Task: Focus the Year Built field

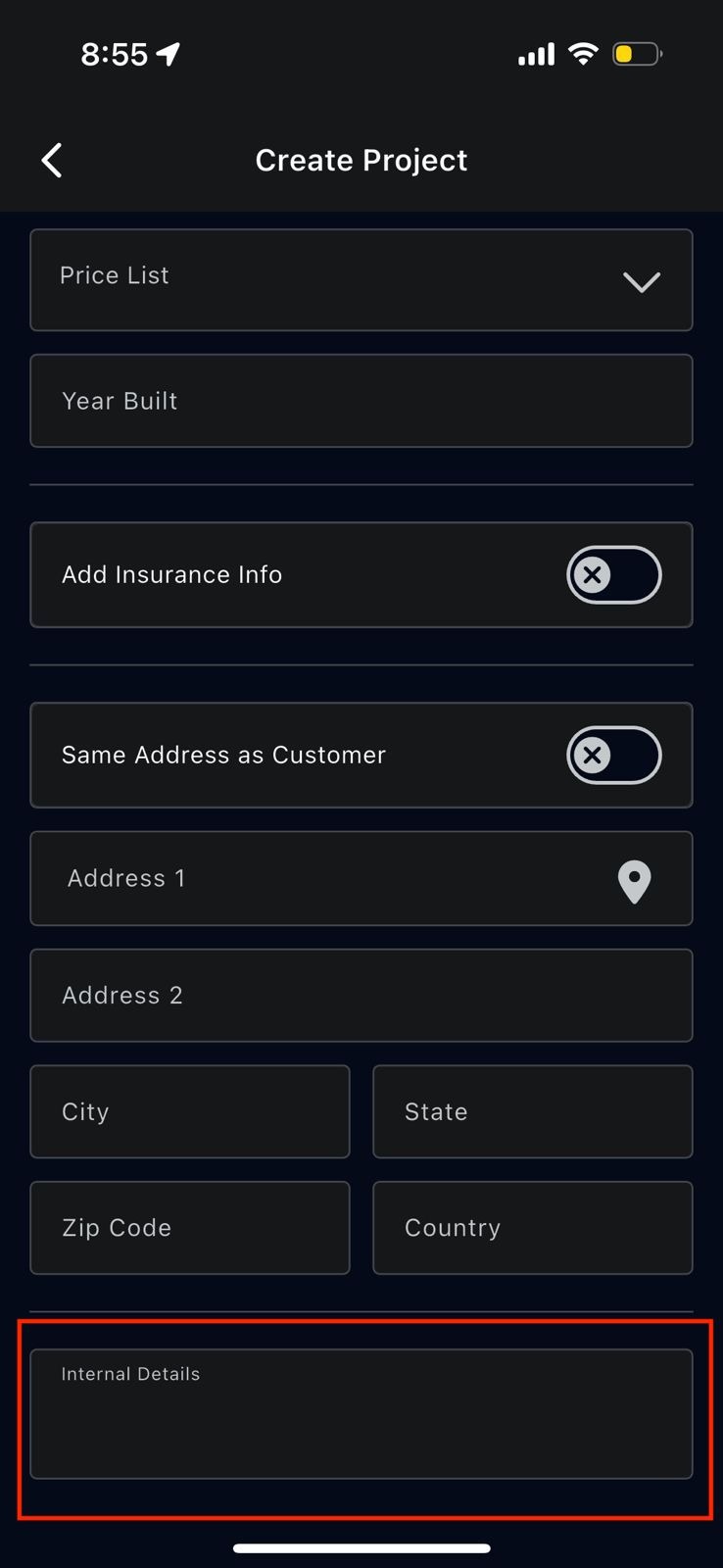Action: click(361, 401)
